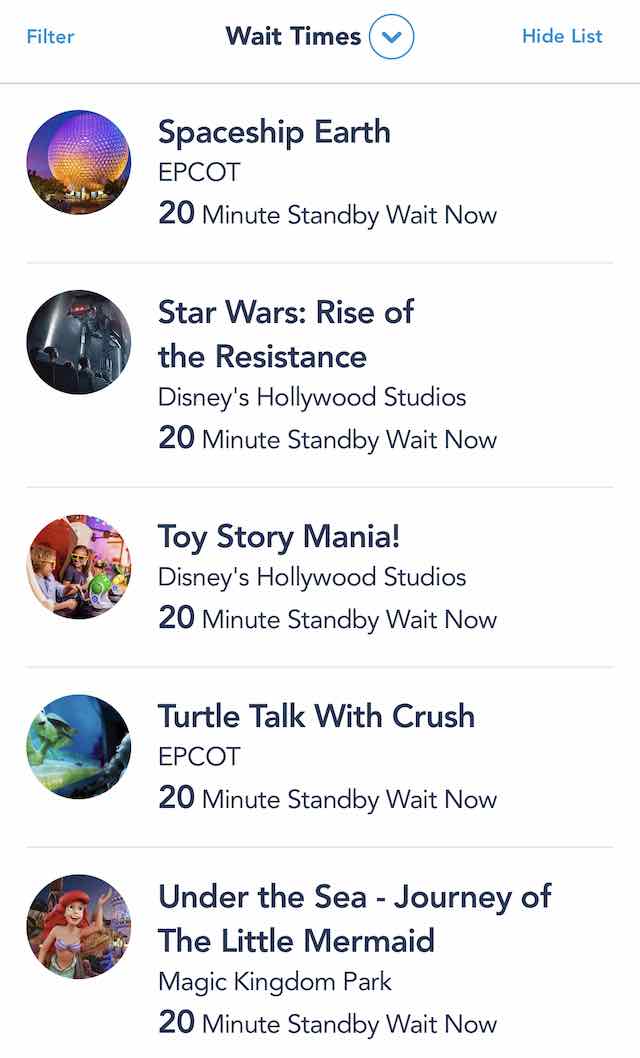
Task: Expand the Wait Times dropdown chevron
Action: pos(391,36)
